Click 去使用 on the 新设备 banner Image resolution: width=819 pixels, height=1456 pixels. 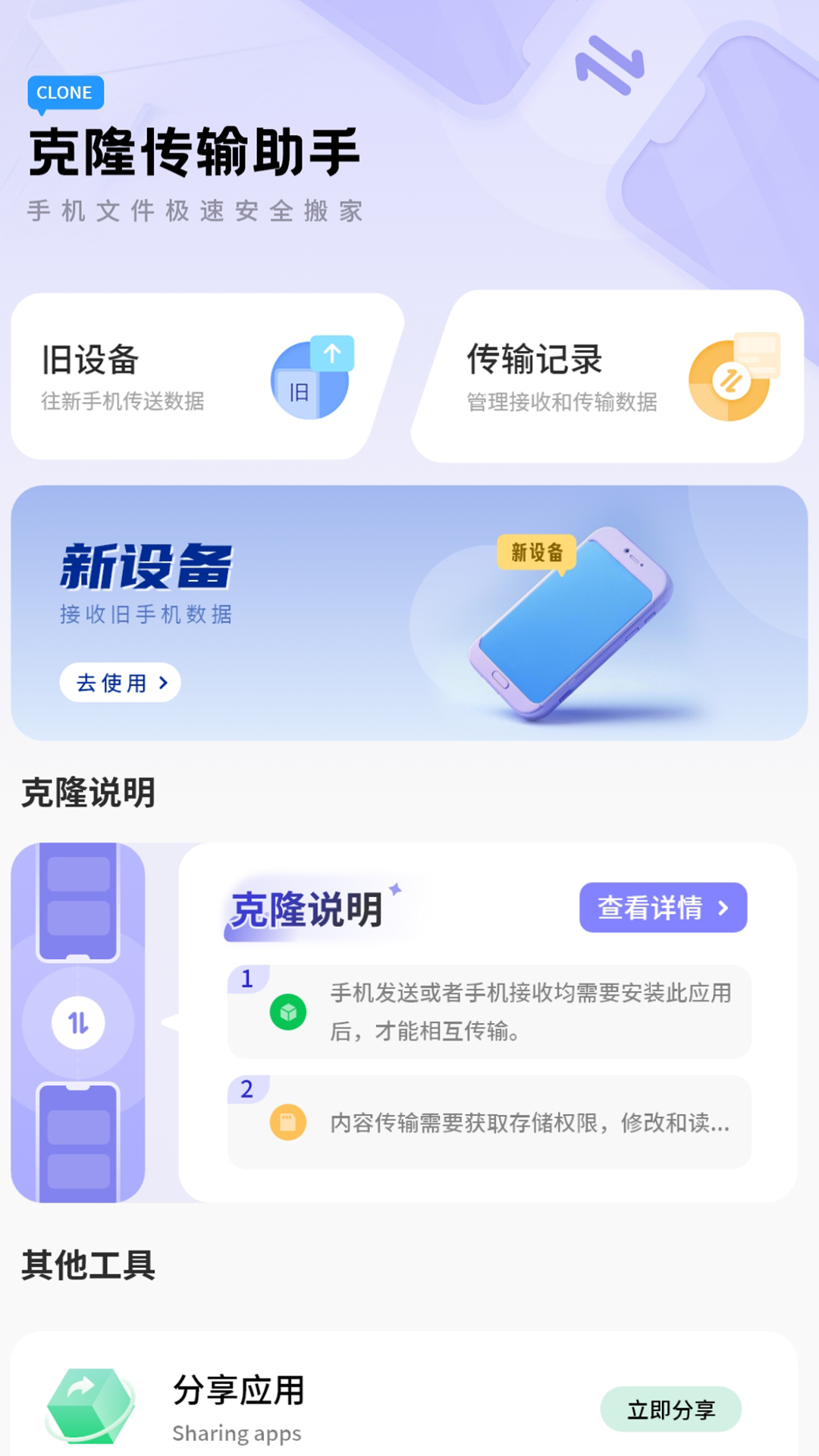pos(119,682)
